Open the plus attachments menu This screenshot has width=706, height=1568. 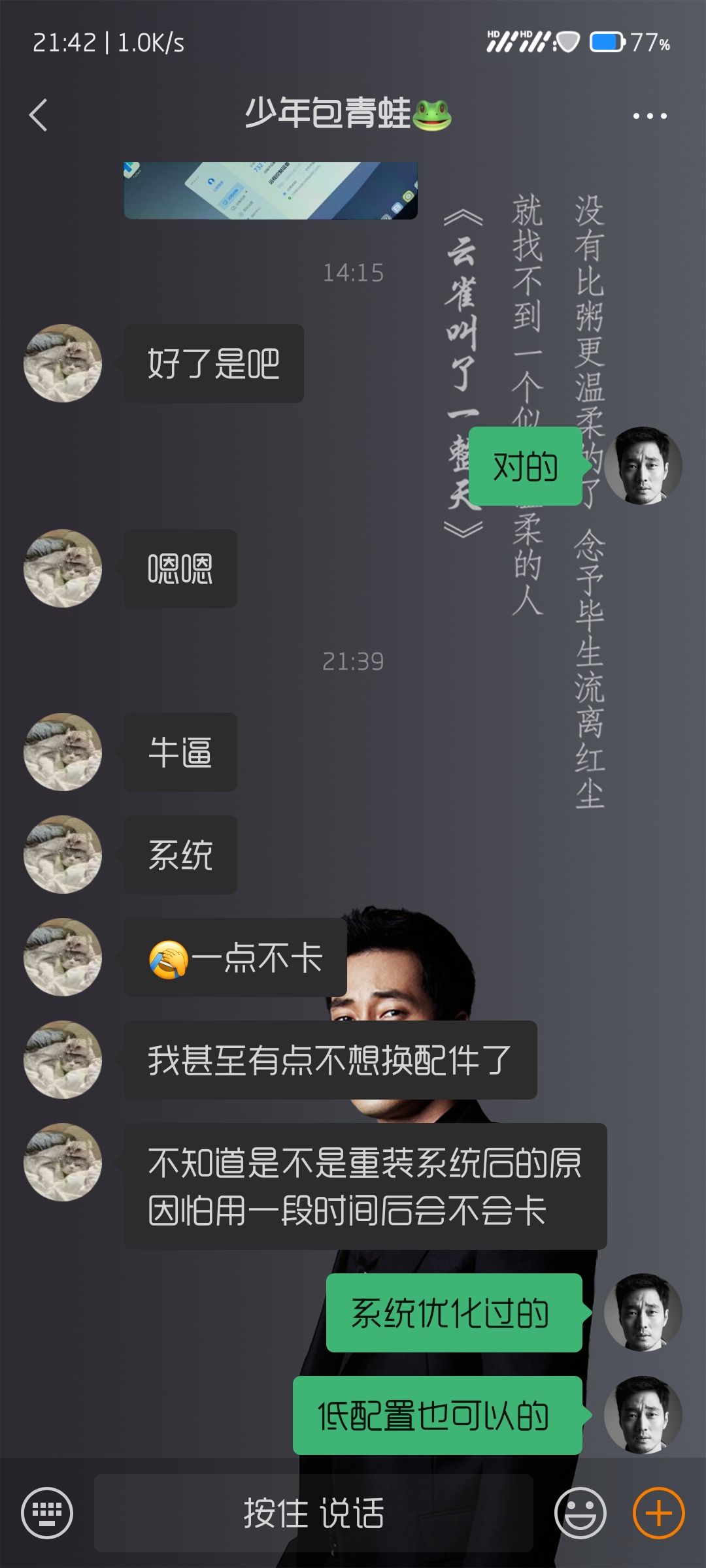pyautogui.click(x=659, y=1512)
